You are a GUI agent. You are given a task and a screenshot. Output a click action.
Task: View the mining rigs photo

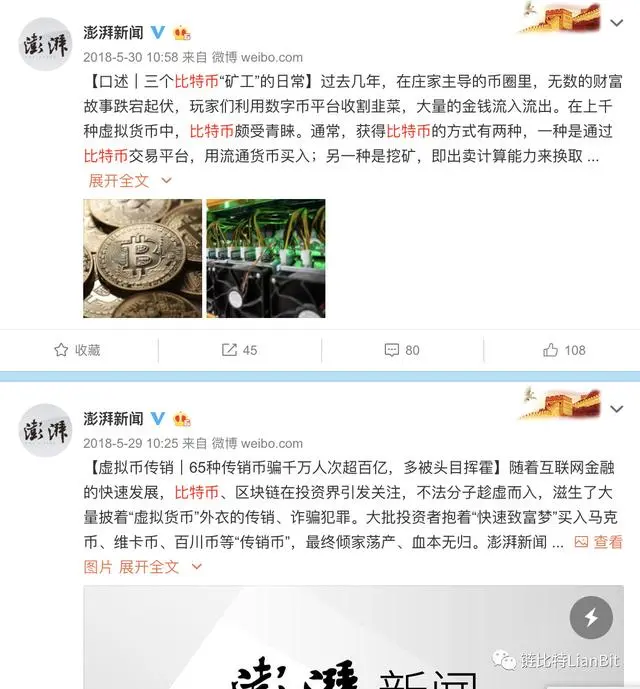tap(265, 258)
